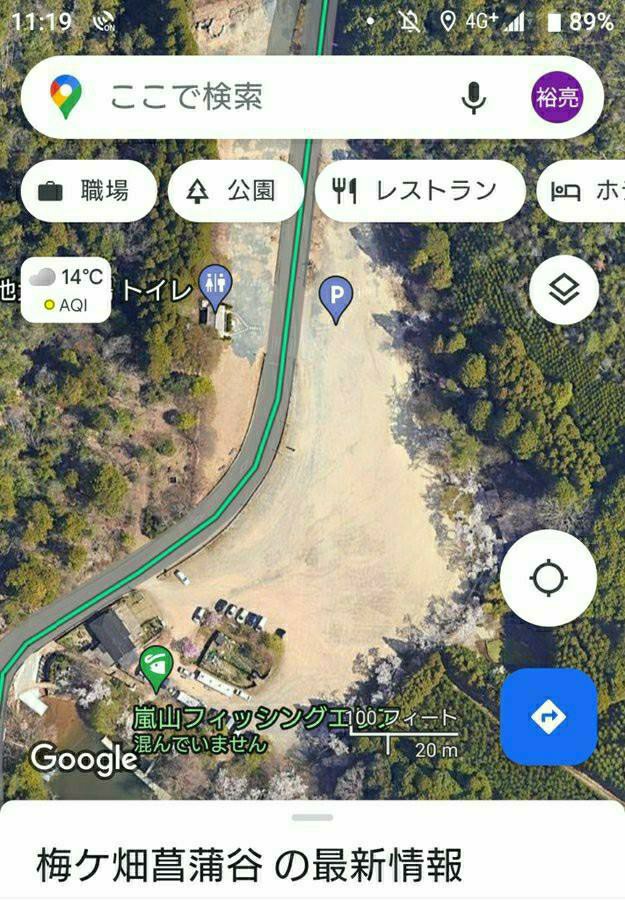This screenshot has width=625, height=900.
Task: Open the 14°C weather and AQI widget
Action: tap(66, 289)
